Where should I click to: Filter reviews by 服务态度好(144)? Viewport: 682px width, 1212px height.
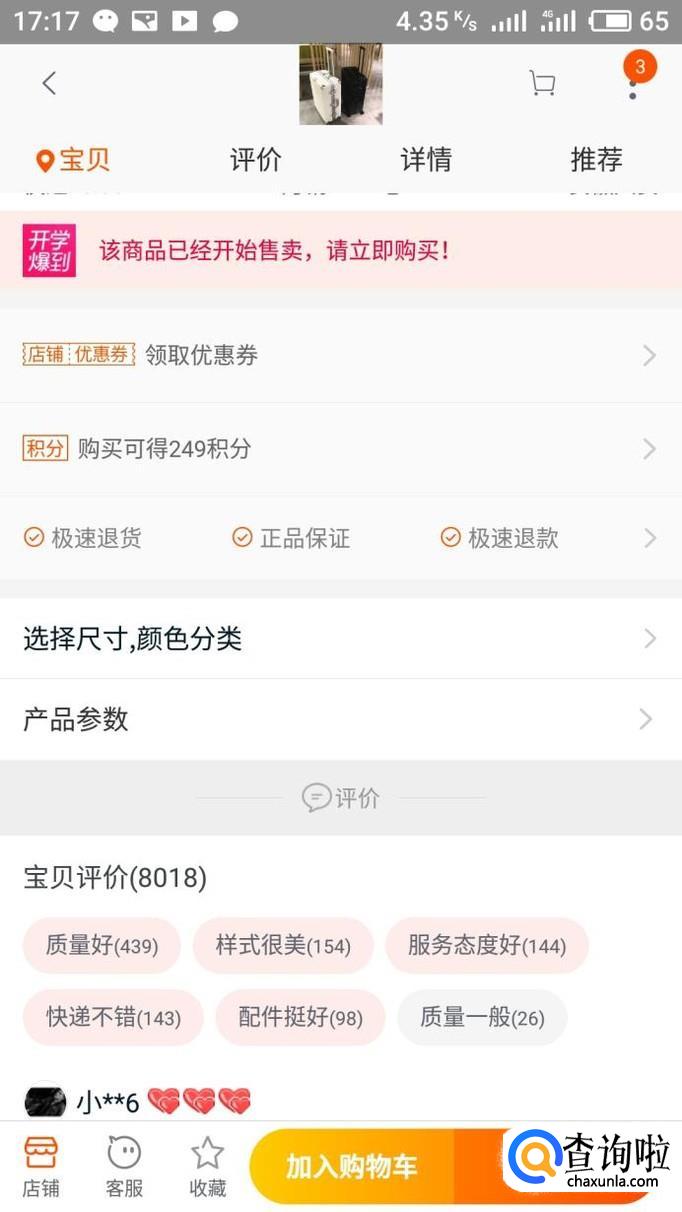tap(487, 945)
